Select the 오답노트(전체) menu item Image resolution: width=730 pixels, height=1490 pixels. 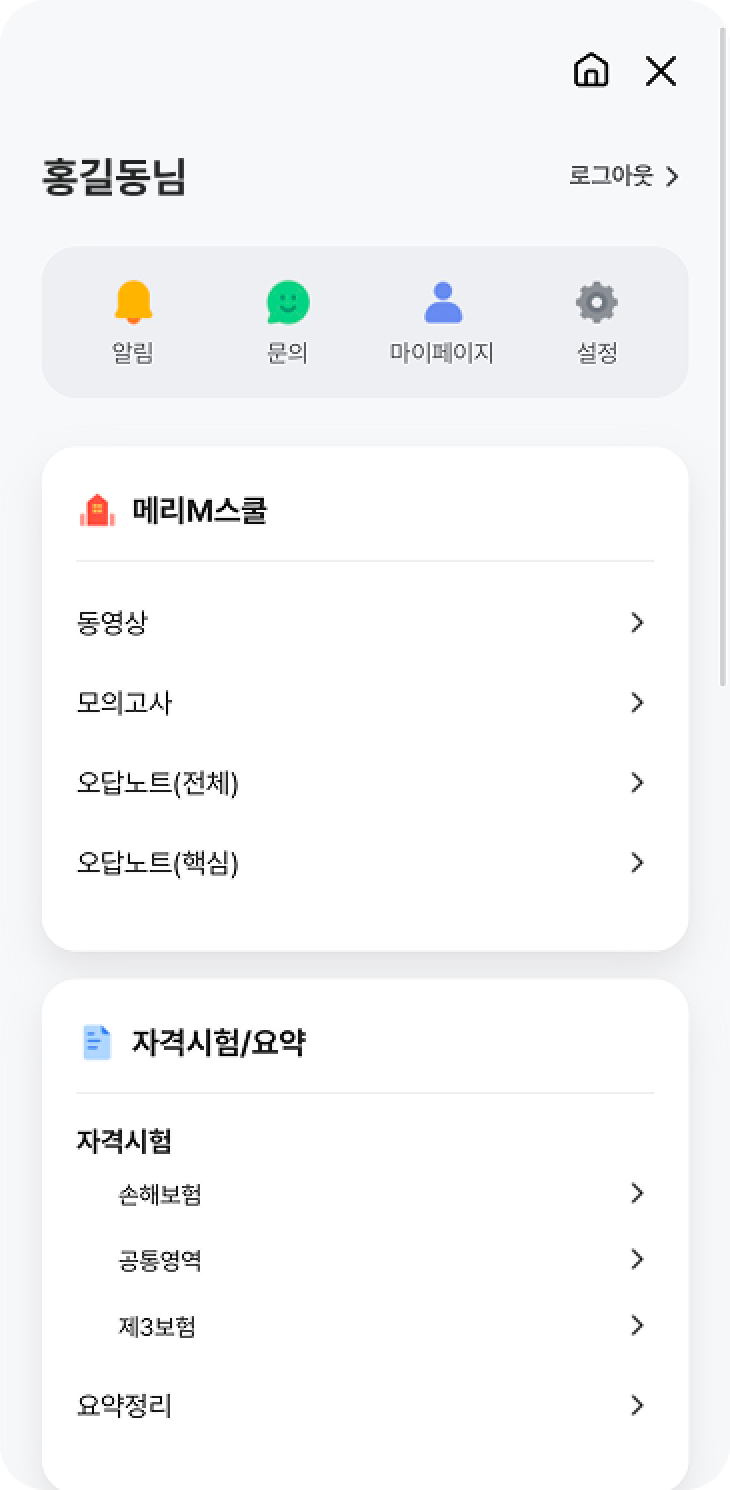155,783
